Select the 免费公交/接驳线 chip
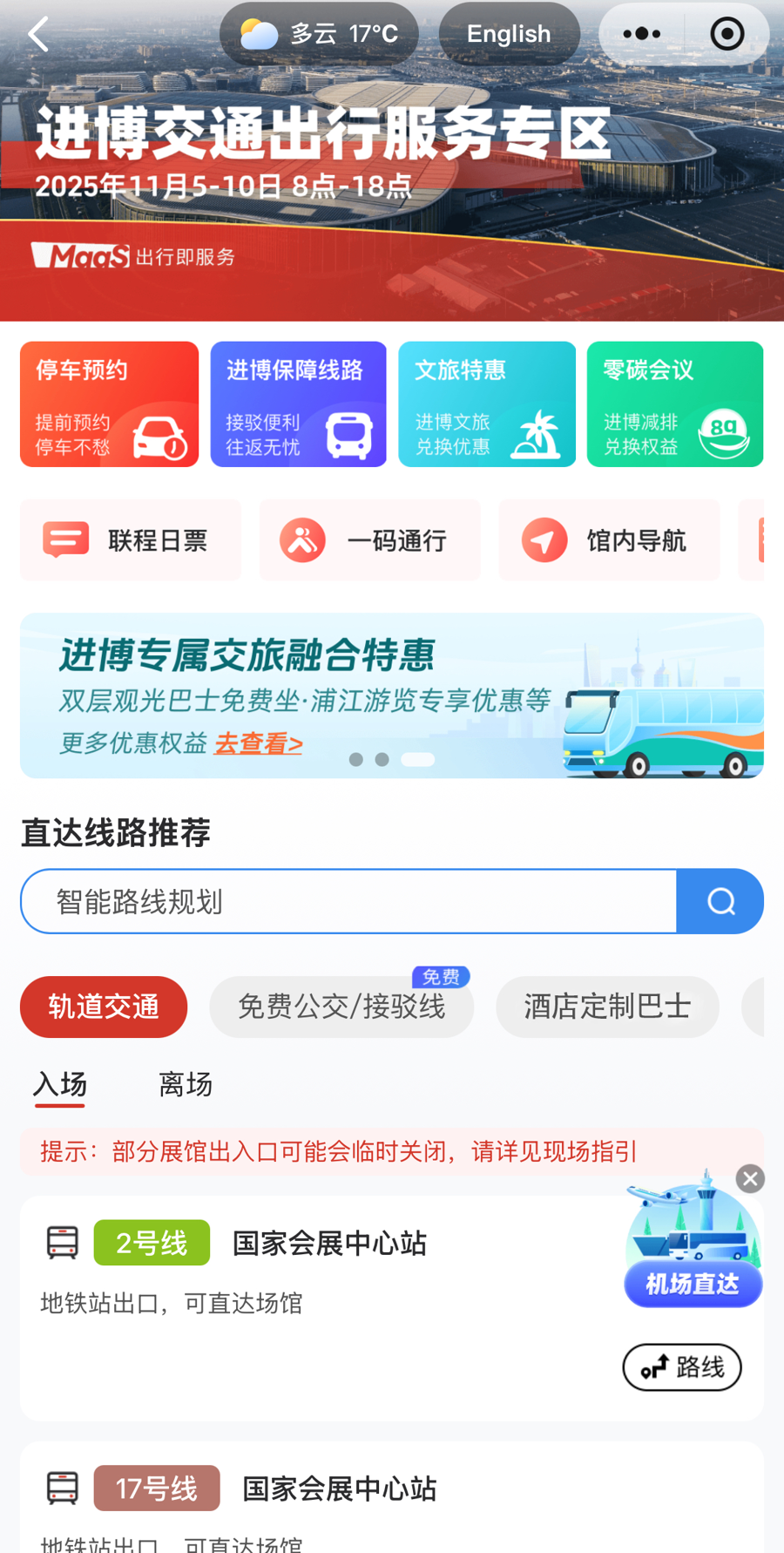Screen dimensions: 784x1553 (341, 1007)
